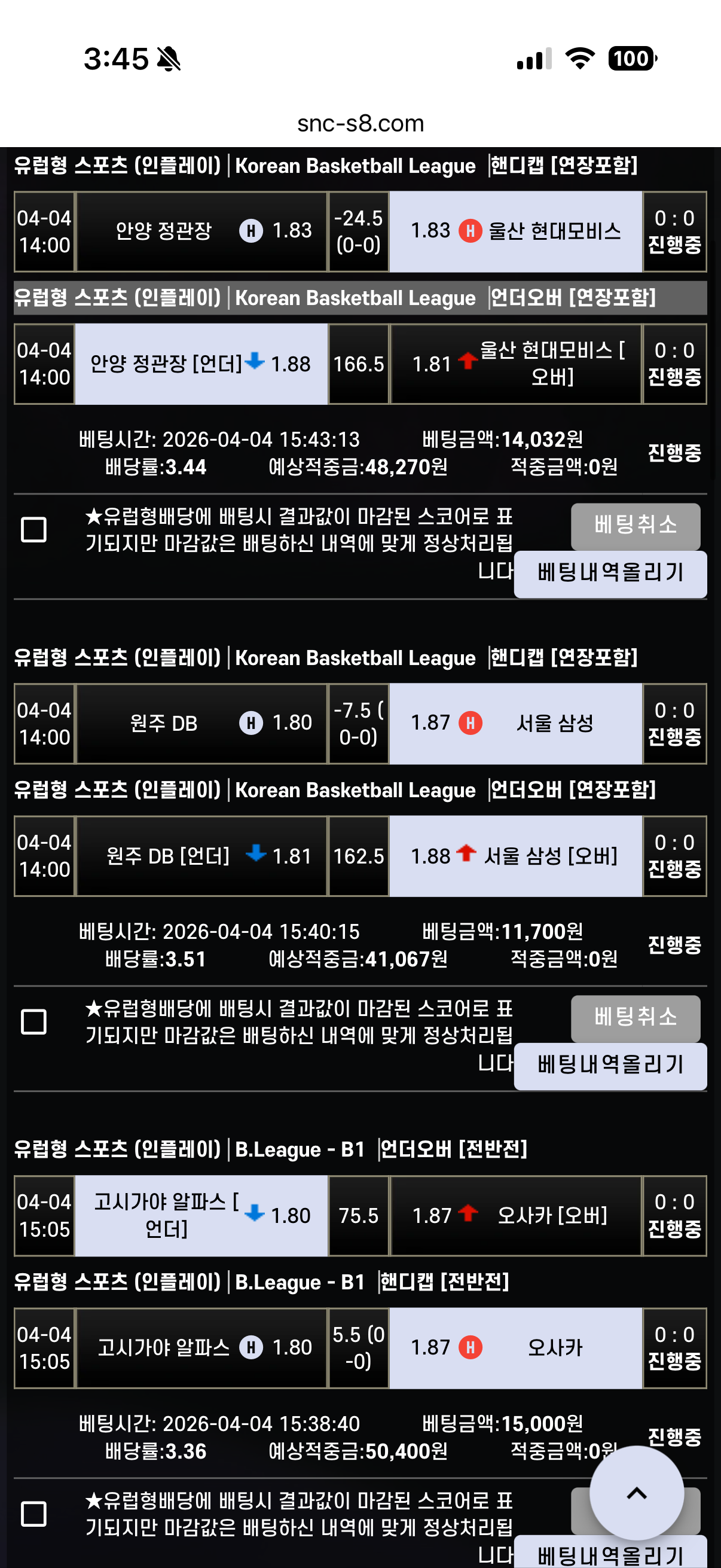Tap 베팅내역올리기 for the 14,032원 bet
Viewport: 721px width, 1568px height.
click(x=610, y=573)
